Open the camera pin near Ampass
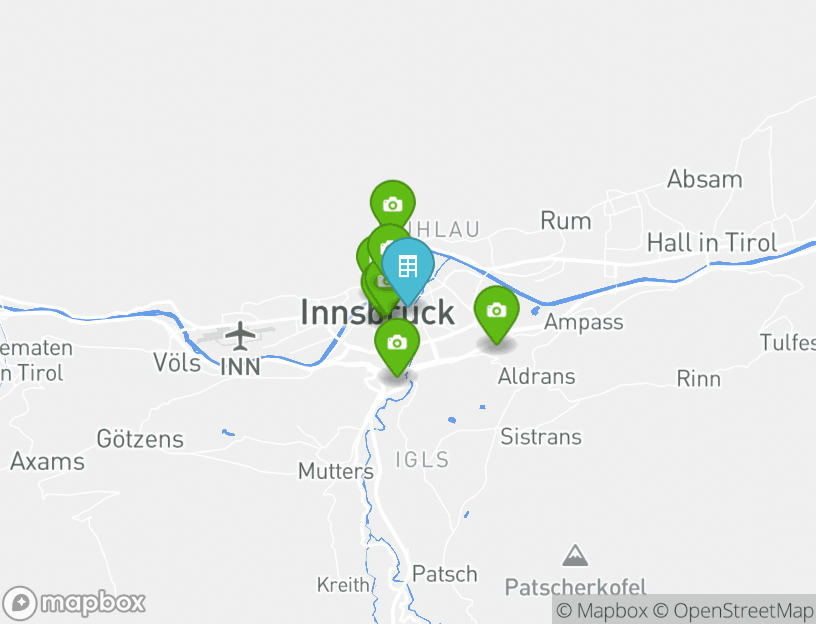Image resolution: width=816 pixels, height=624 pixels. pos(496,311)
